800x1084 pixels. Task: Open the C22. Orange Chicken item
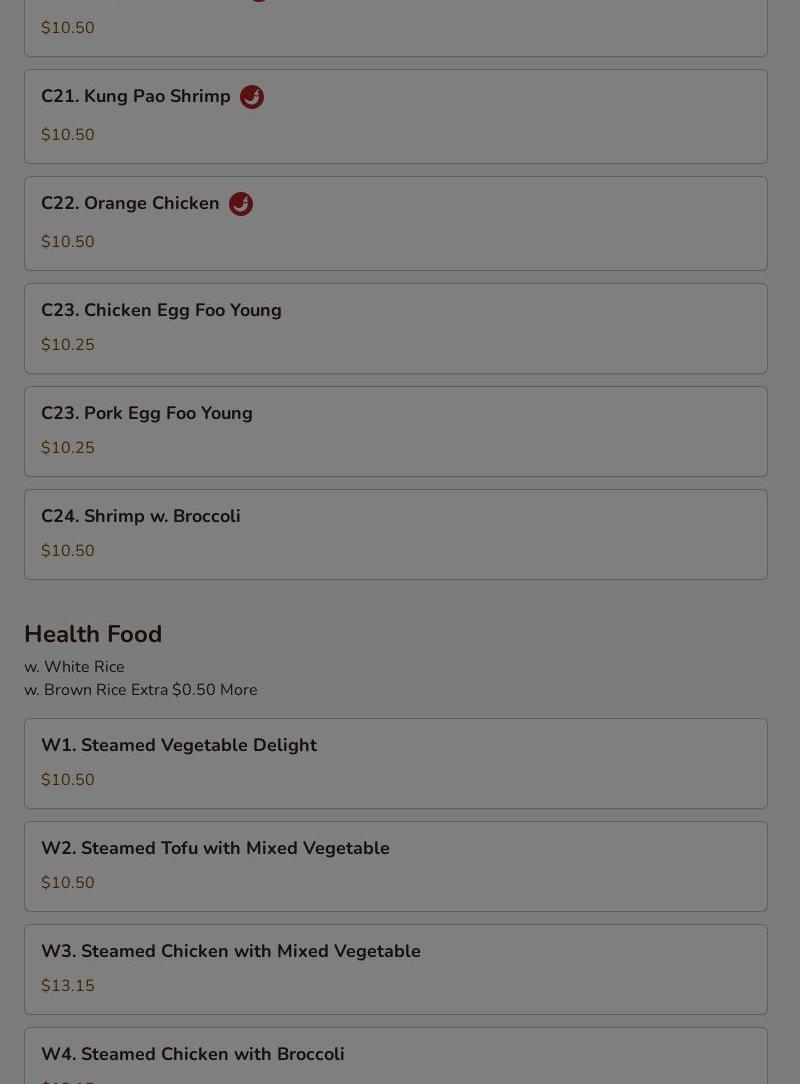click(395, 223)
